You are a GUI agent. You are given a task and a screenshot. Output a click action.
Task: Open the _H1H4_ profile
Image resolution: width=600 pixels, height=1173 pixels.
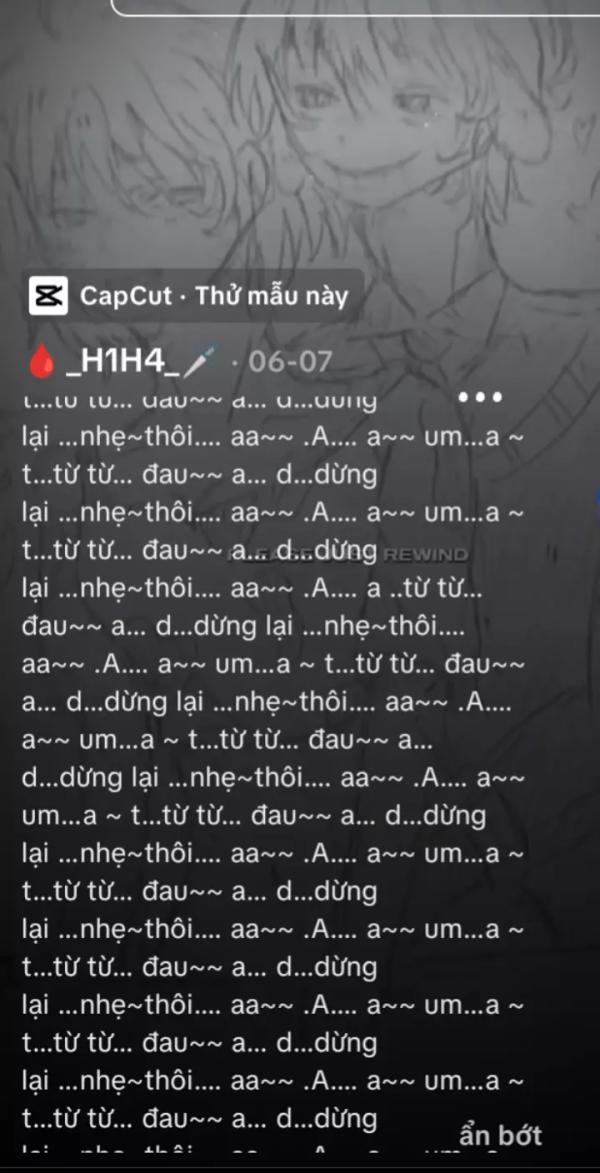[121, 363]
